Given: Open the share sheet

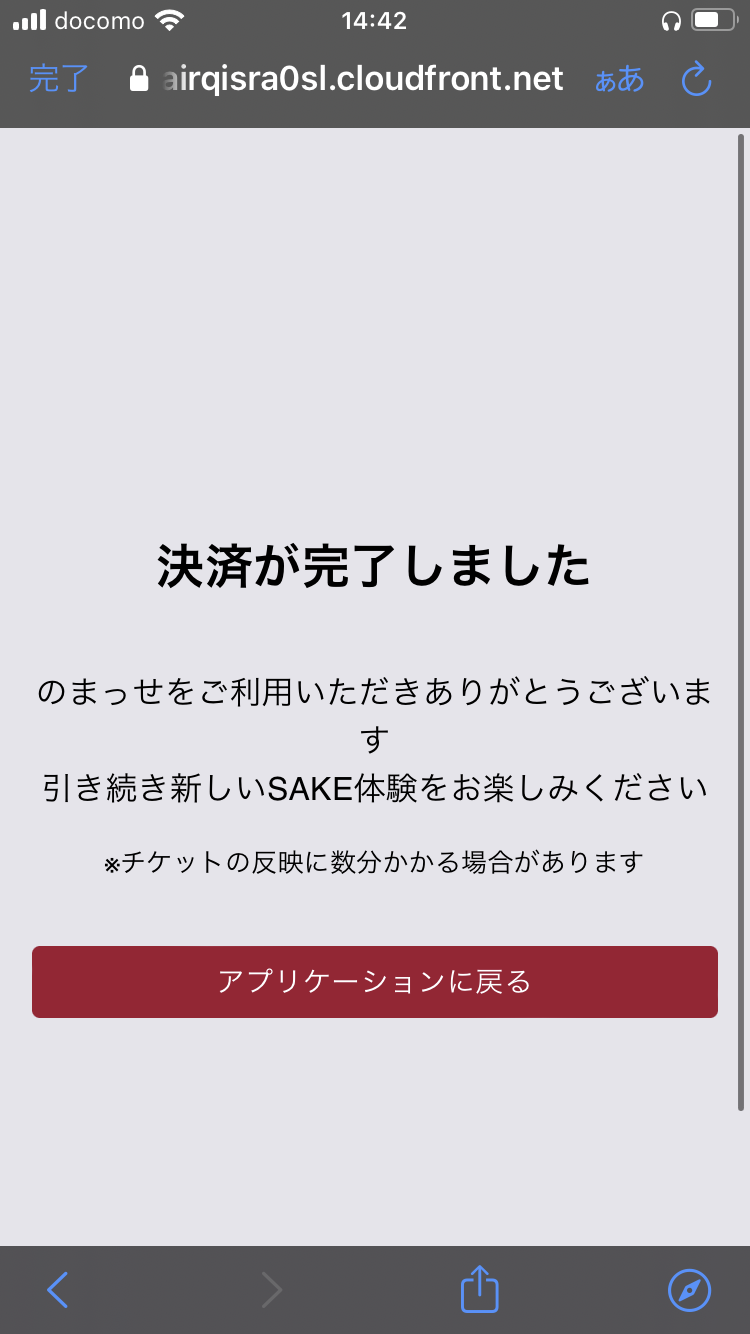Looking at the screenshot, I should coord(479,1290).
